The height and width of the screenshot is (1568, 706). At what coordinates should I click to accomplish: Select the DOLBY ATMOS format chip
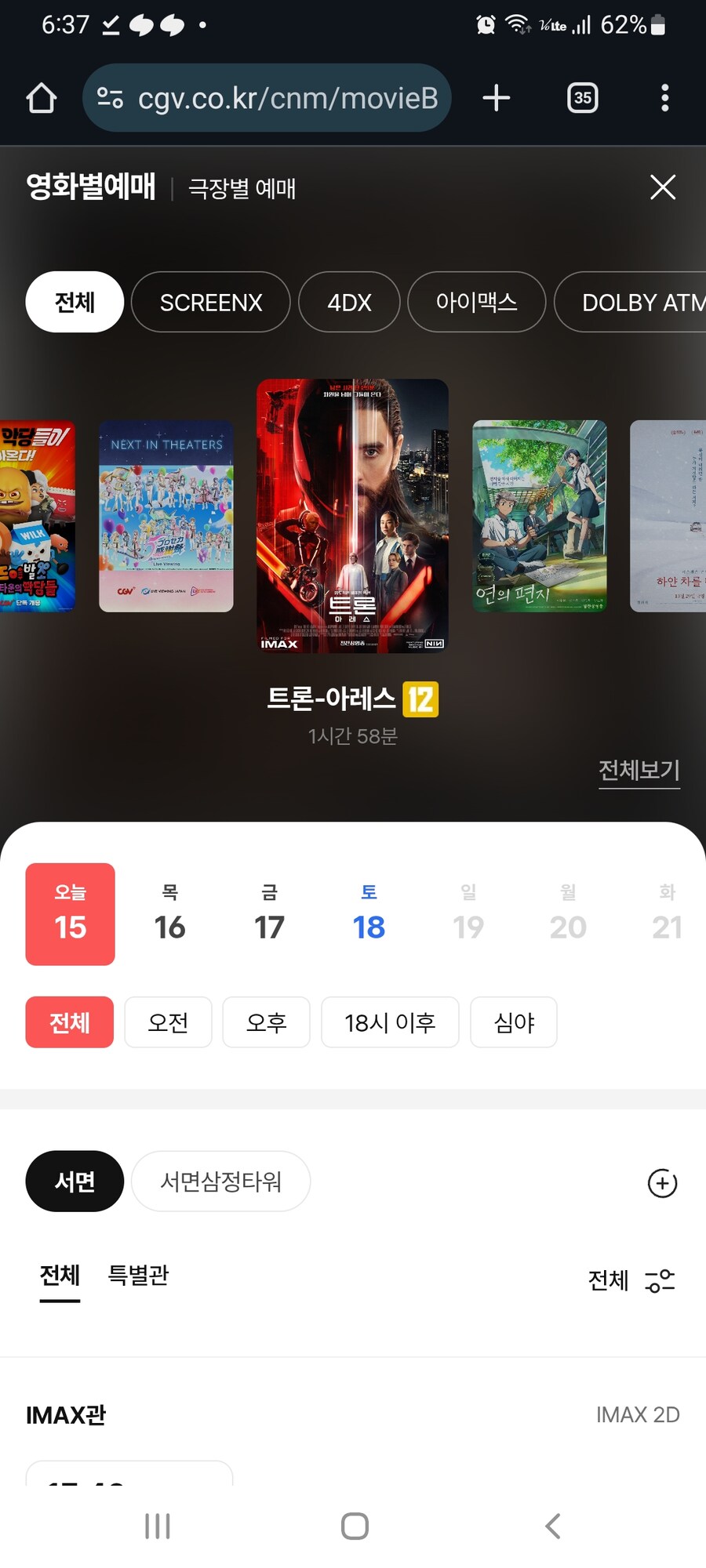pos(643,302)
